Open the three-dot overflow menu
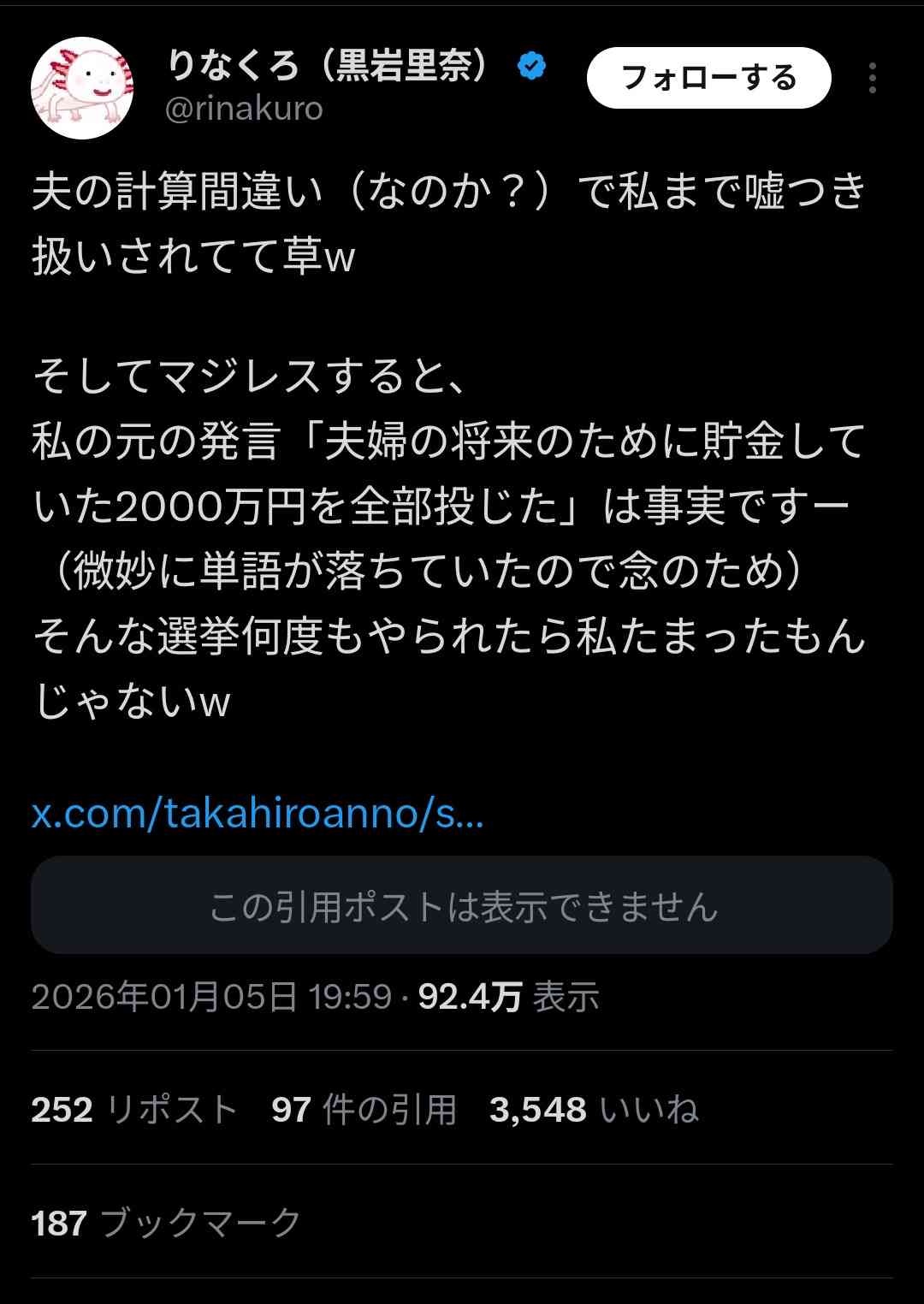 coord(872,78)
